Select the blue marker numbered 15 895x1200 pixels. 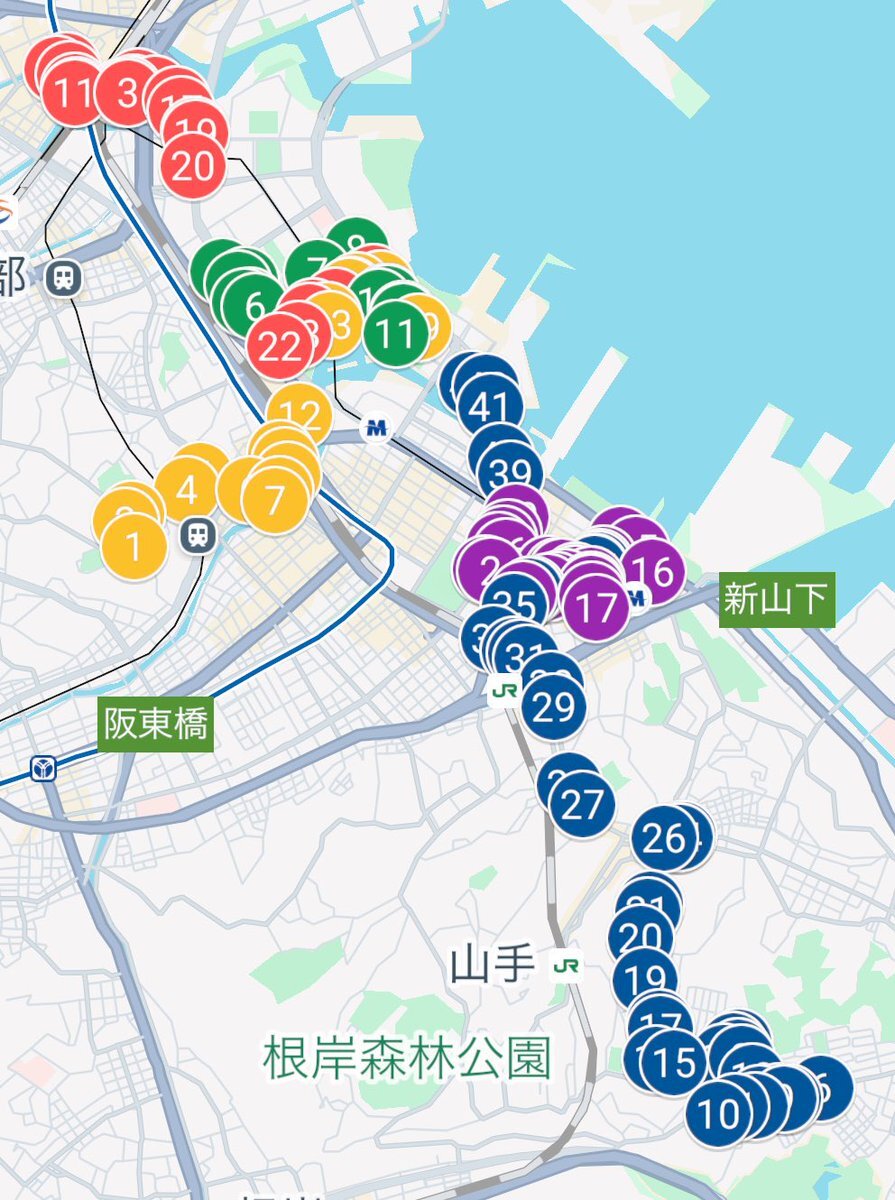point(674,1062)
